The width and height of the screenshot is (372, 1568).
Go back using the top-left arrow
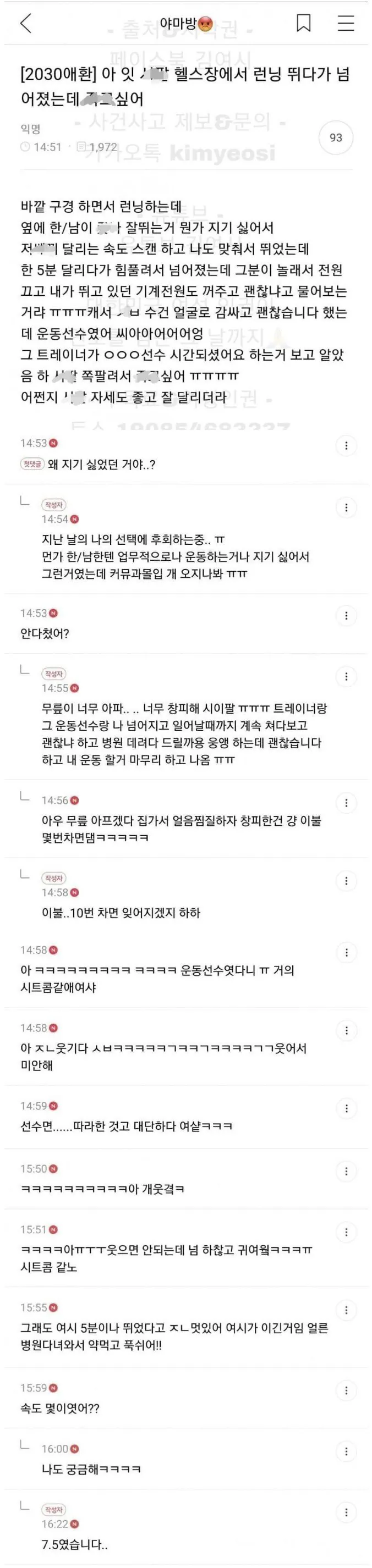[25, 23]
